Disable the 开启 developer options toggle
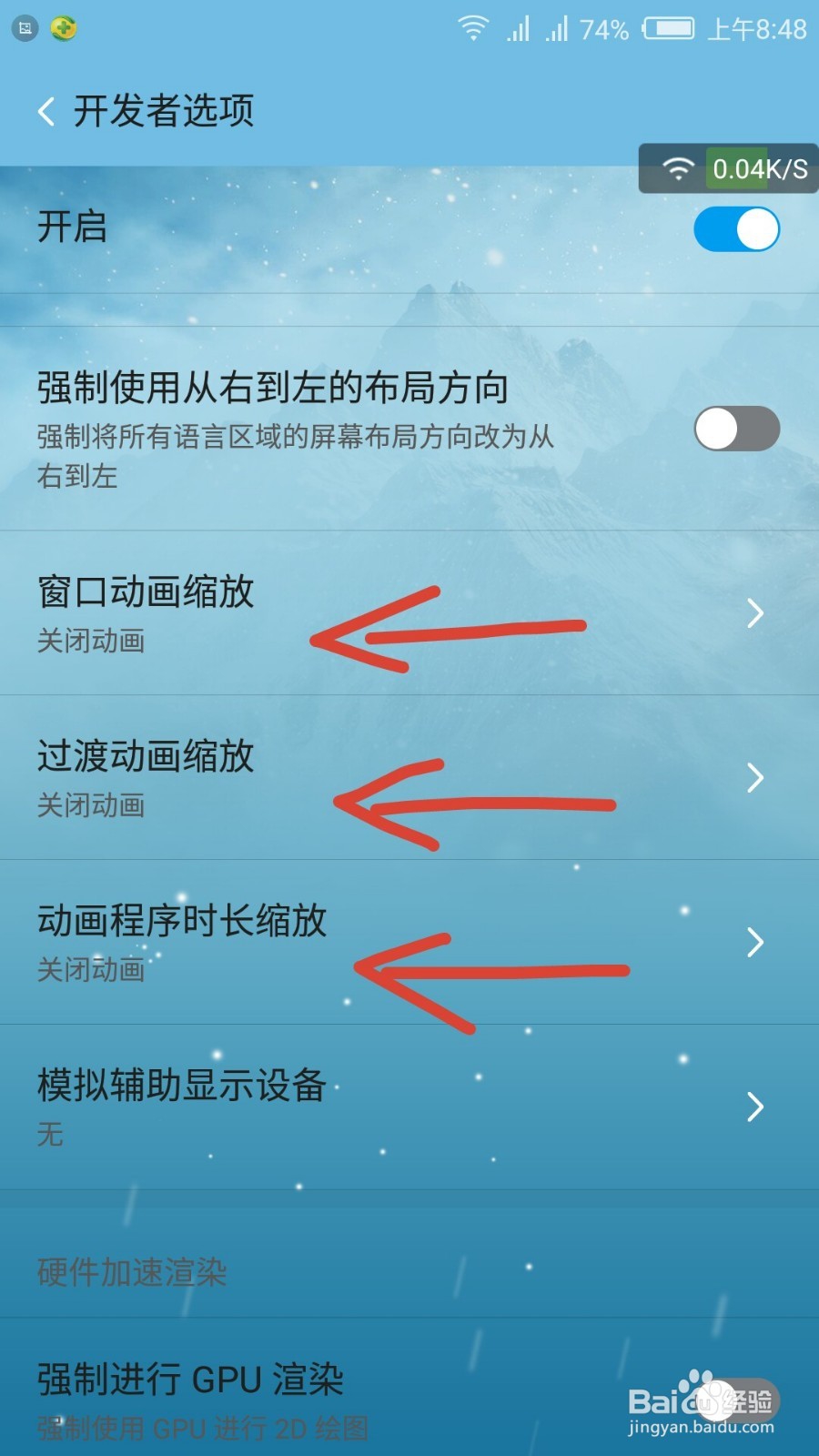Screen dimensions: 819x1456 736,230
